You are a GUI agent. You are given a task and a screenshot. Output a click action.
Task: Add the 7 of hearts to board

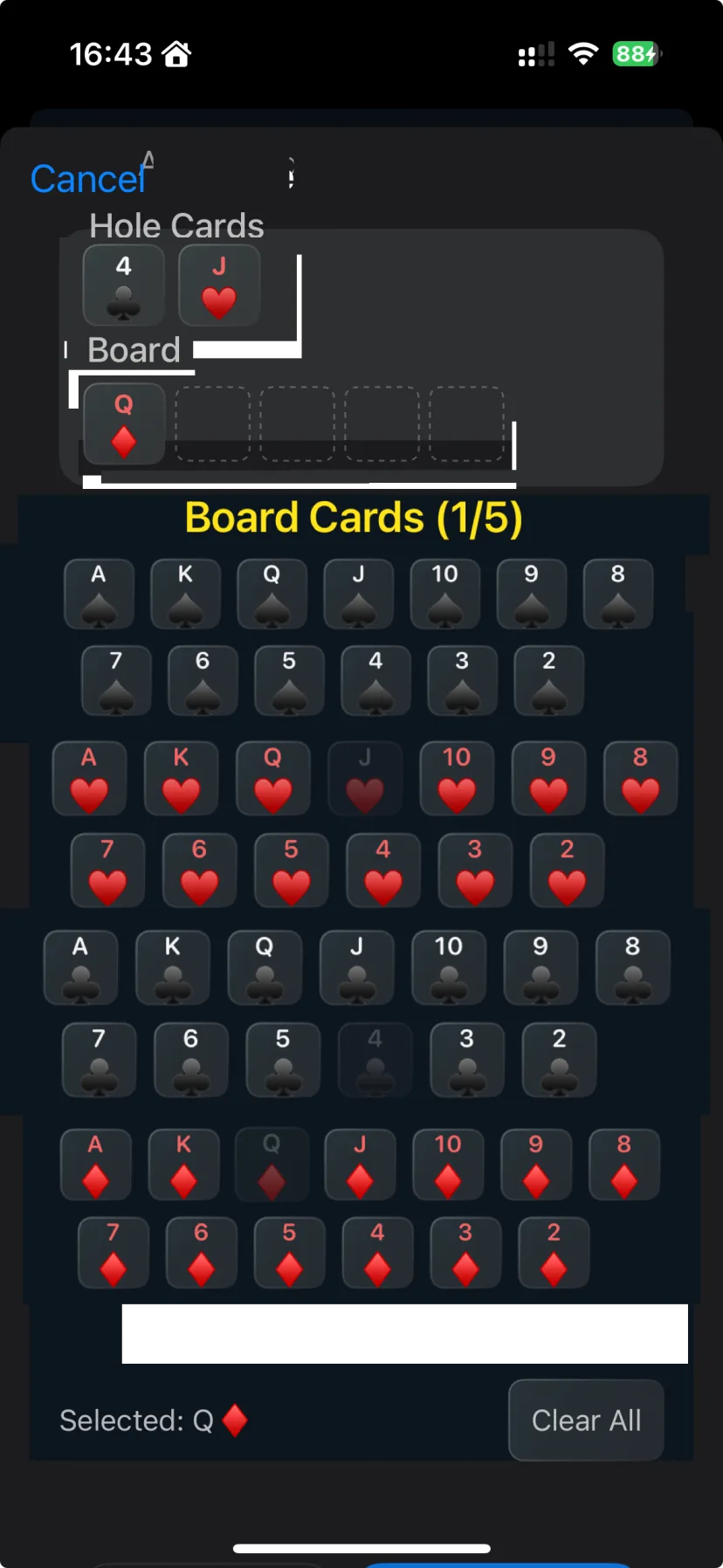107,870
